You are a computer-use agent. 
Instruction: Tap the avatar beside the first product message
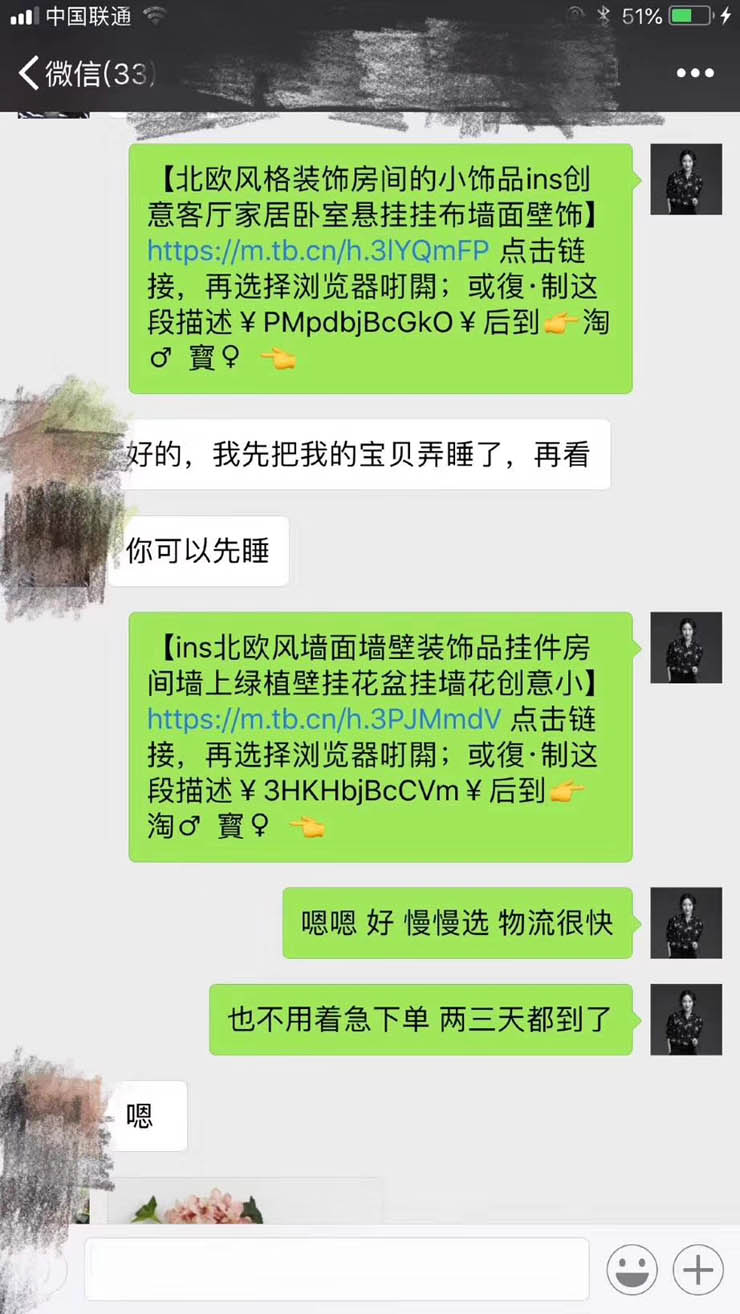686,180
